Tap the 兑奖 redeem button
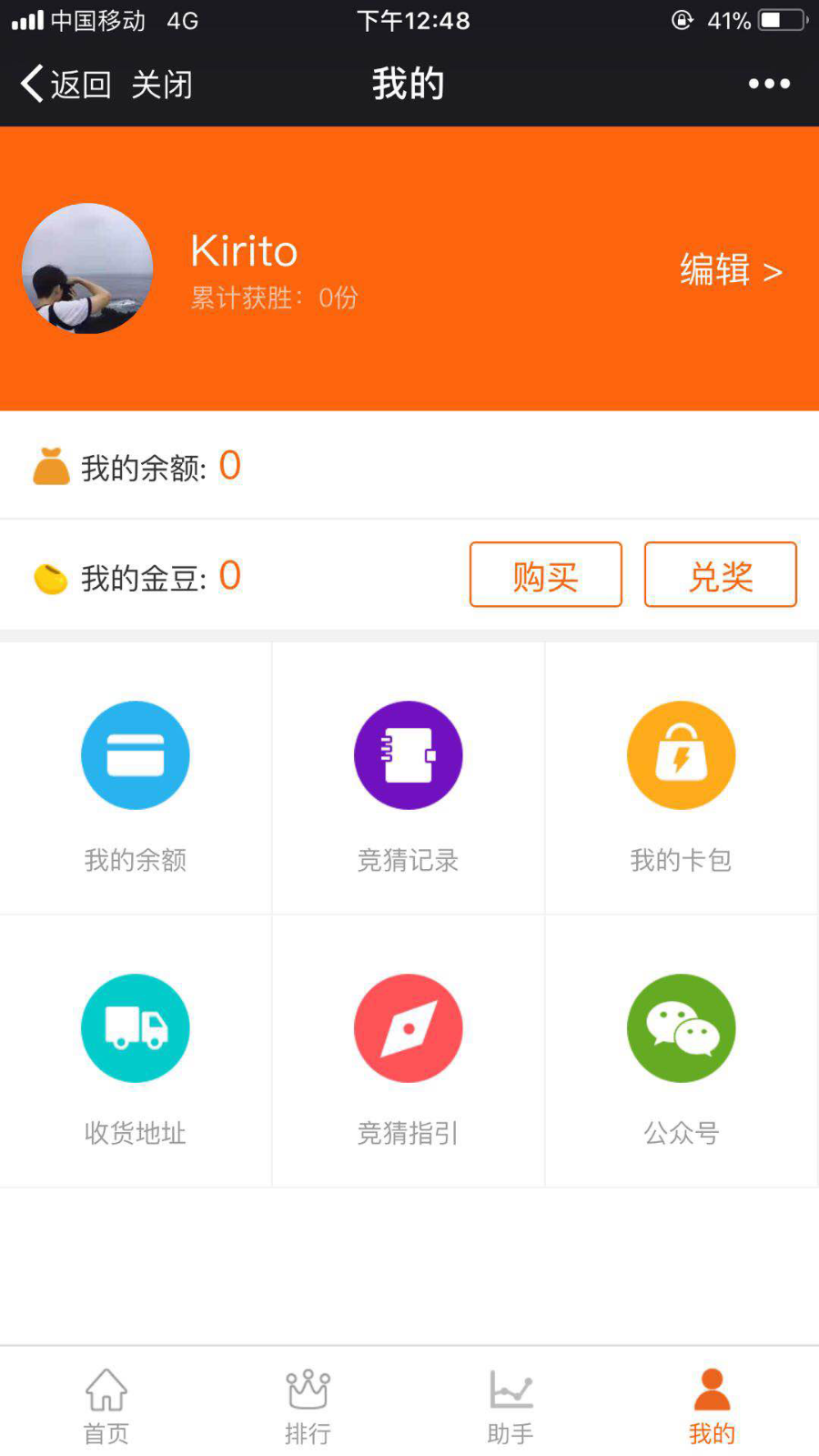 click(720, 574)
